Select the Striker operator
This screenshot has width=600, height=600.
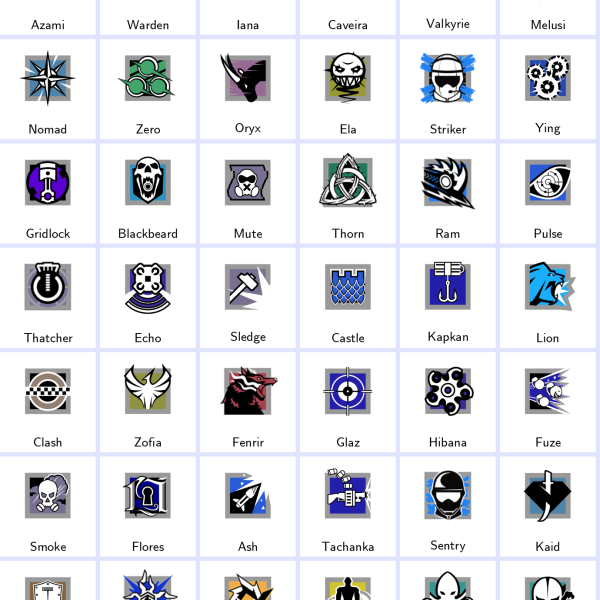tap(448, 90)
